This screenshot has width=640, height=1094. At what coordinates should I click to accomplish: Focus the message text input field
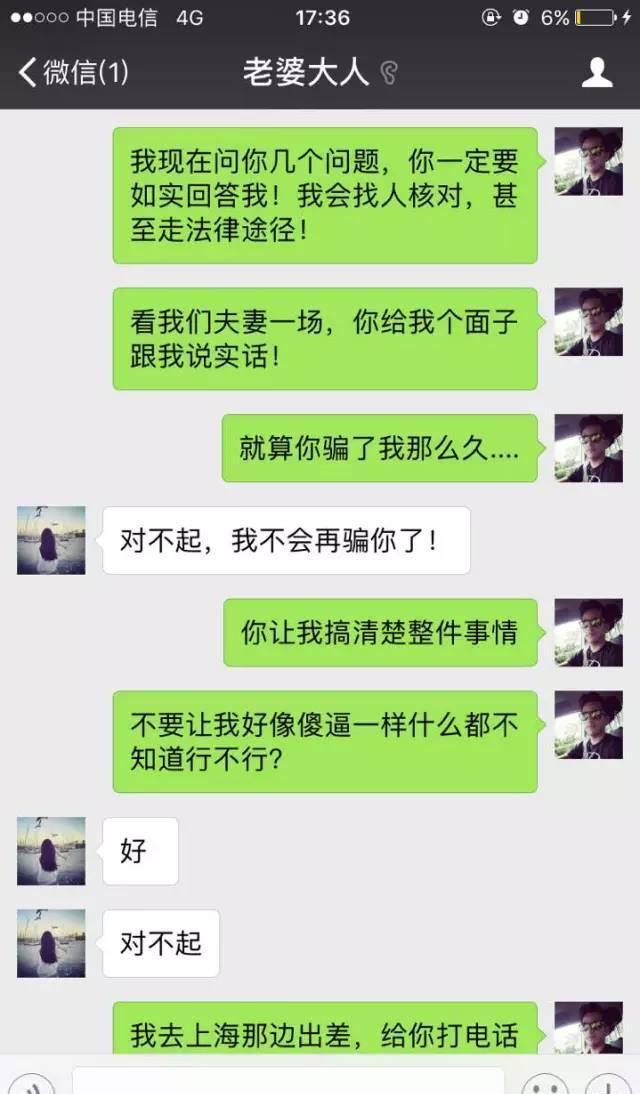[x=288, y=1082]
